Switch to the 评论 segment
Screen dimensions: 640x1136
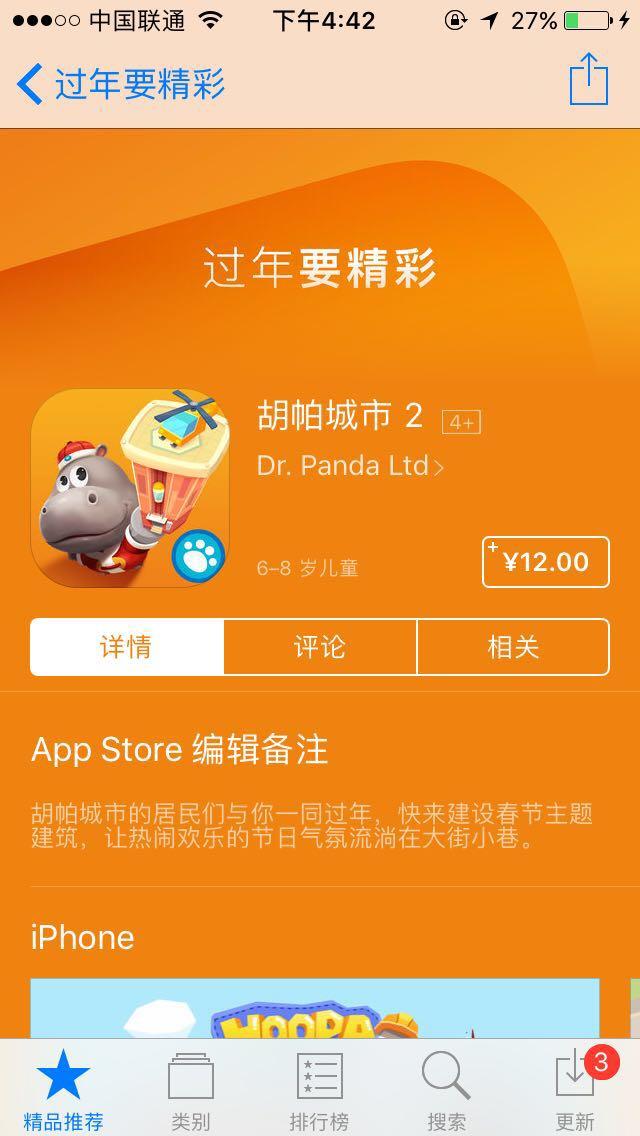click(320, 647)
